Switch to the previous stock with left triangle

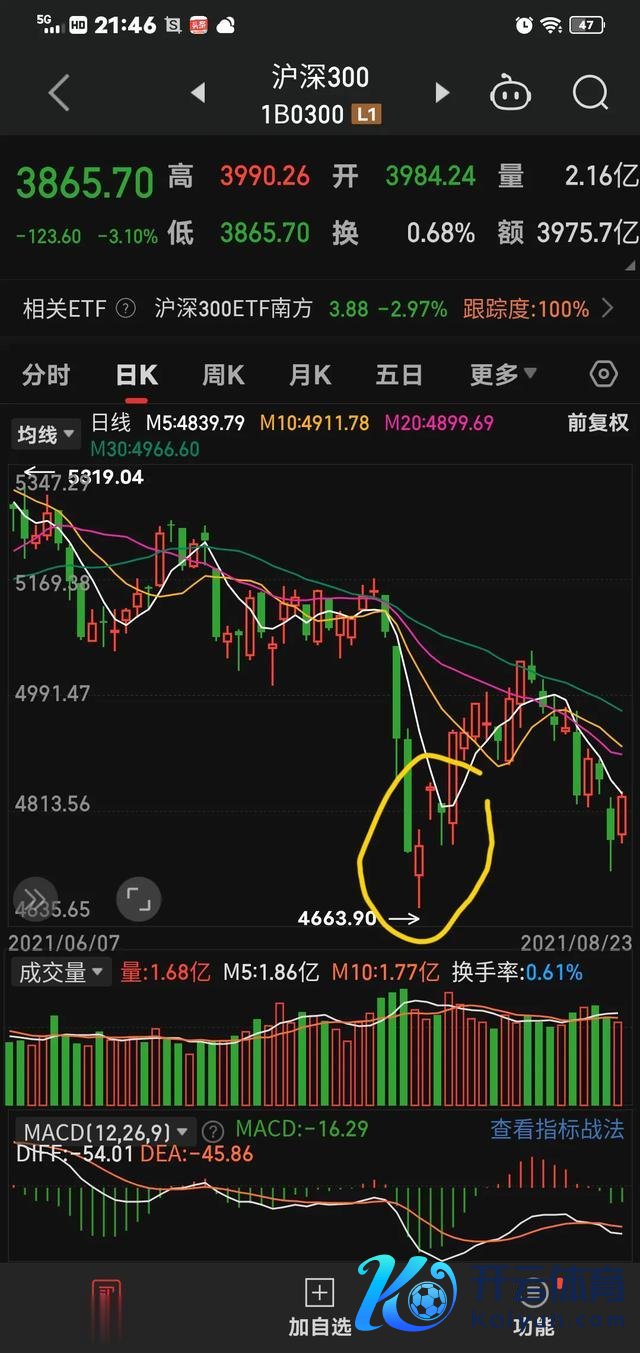click(x=198, y=93)
